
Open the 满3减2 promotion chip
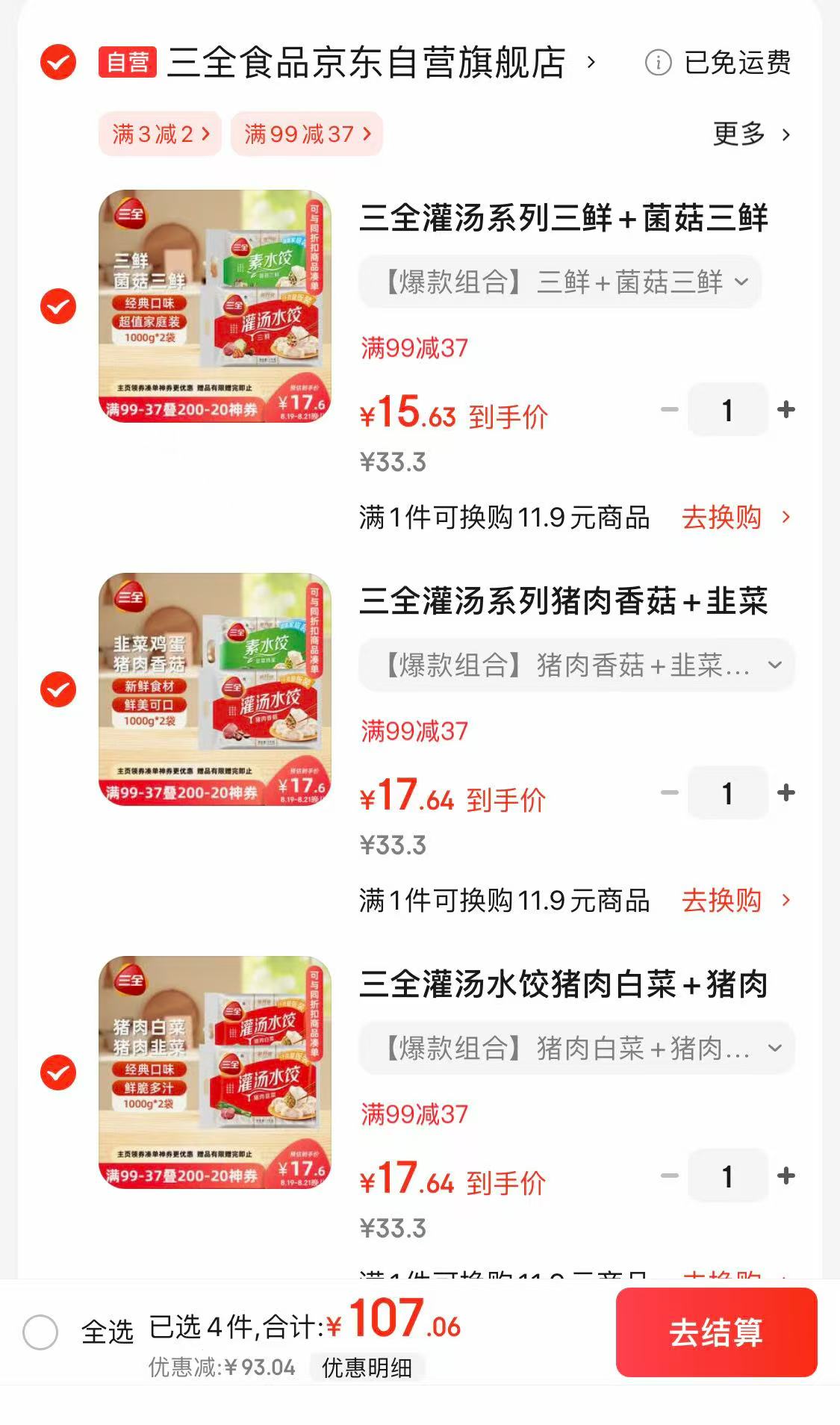pos(160,134)
